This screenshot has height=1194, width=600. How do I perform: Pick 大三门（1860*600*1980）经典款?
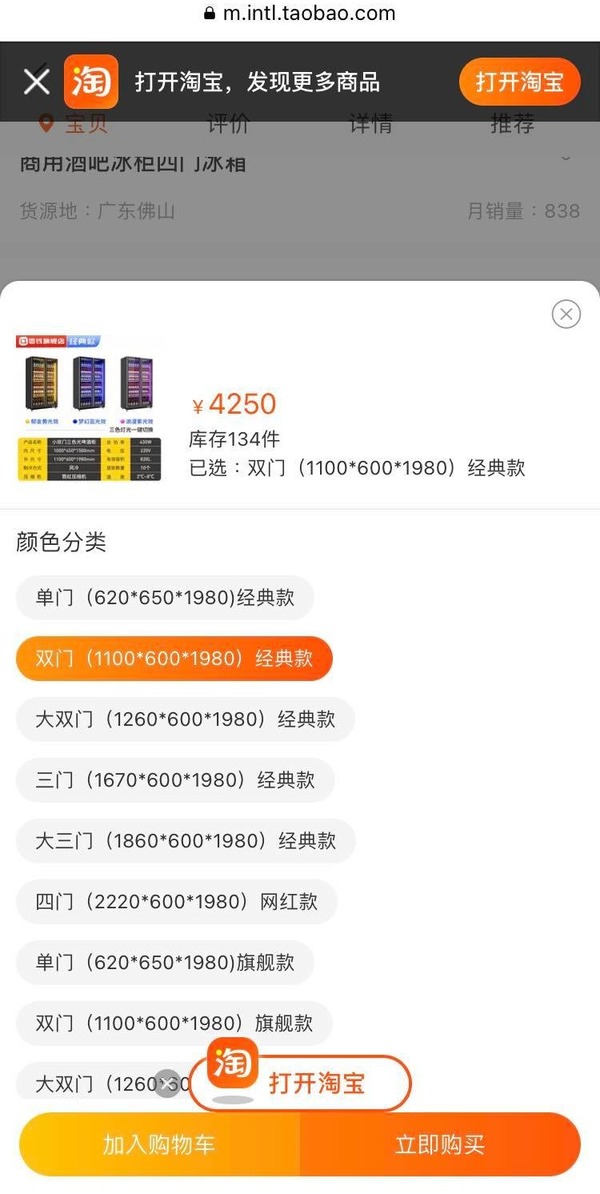point(185,841)
